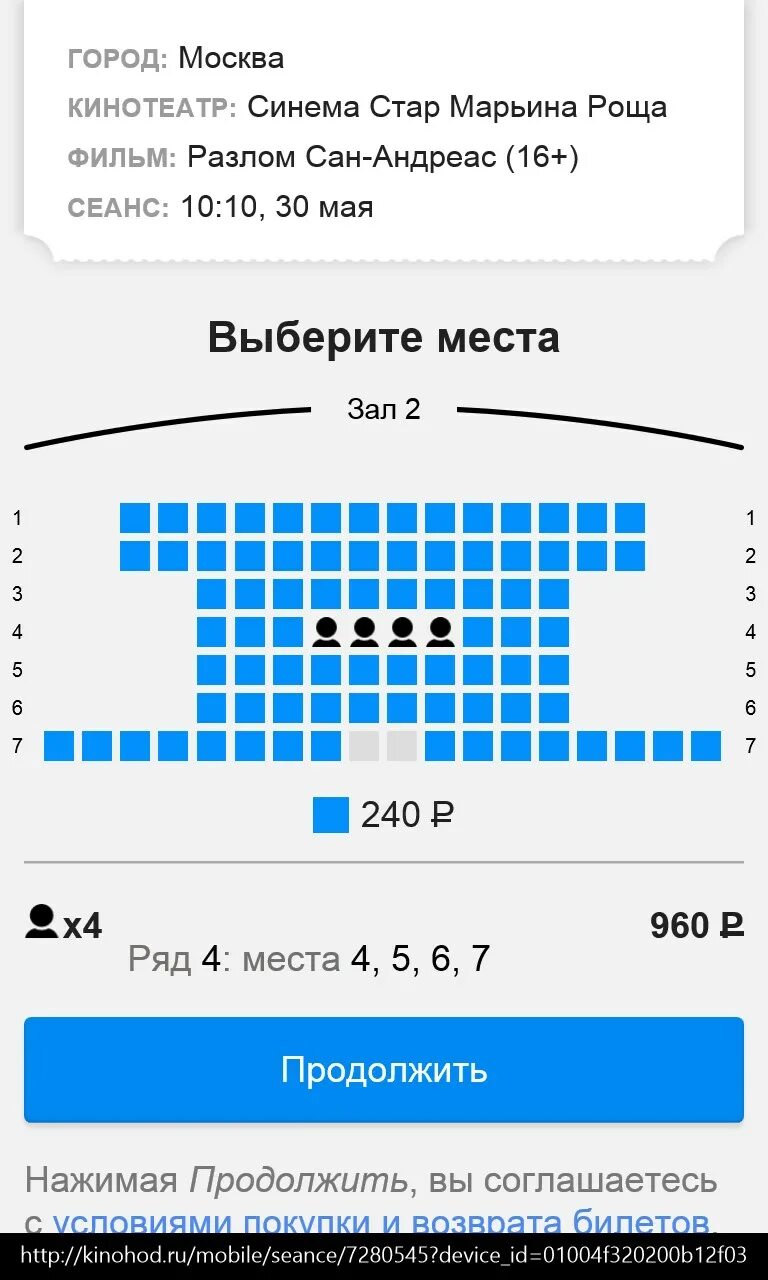Select the first seat of row 7

pos(59,746)
